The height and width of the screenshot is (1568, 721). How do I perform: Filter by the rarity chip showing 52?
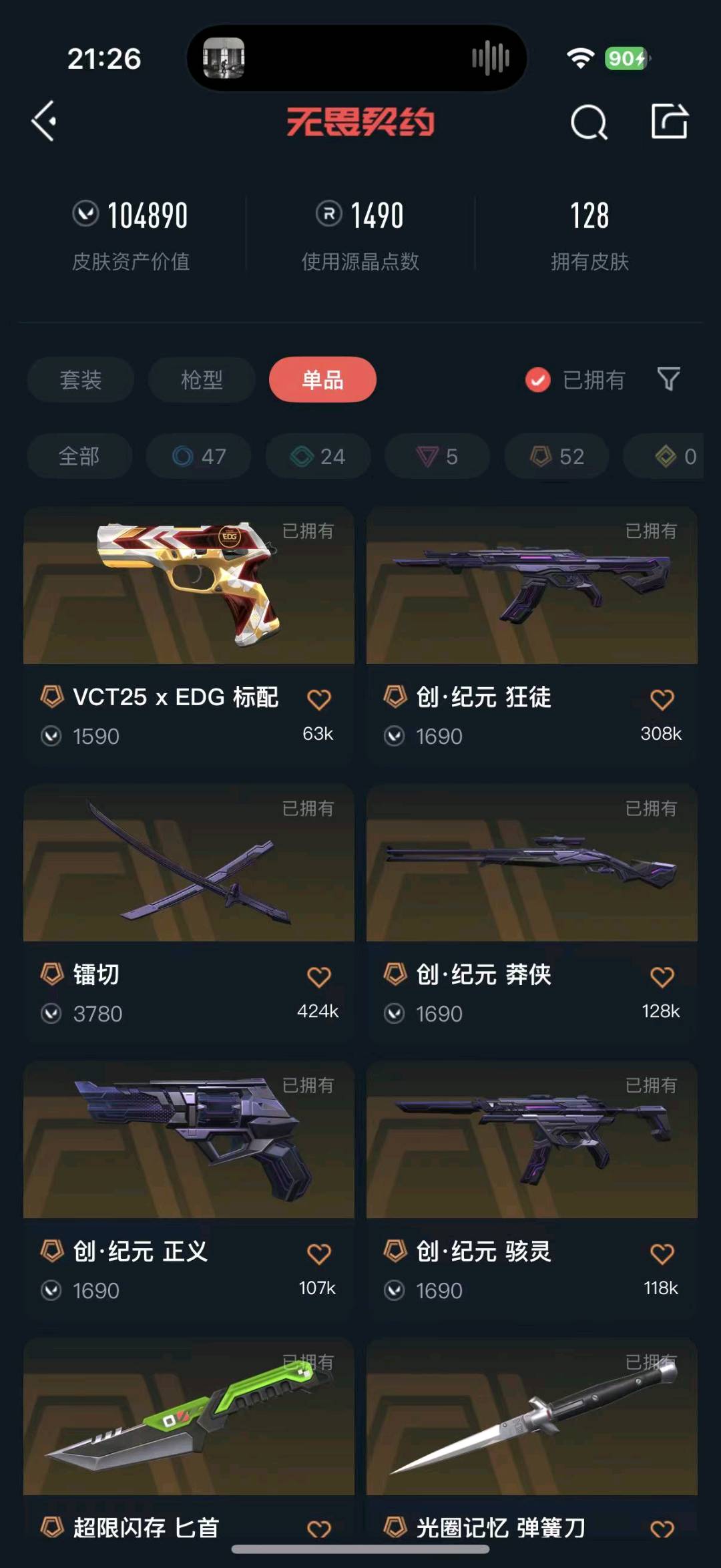point(557,456)
